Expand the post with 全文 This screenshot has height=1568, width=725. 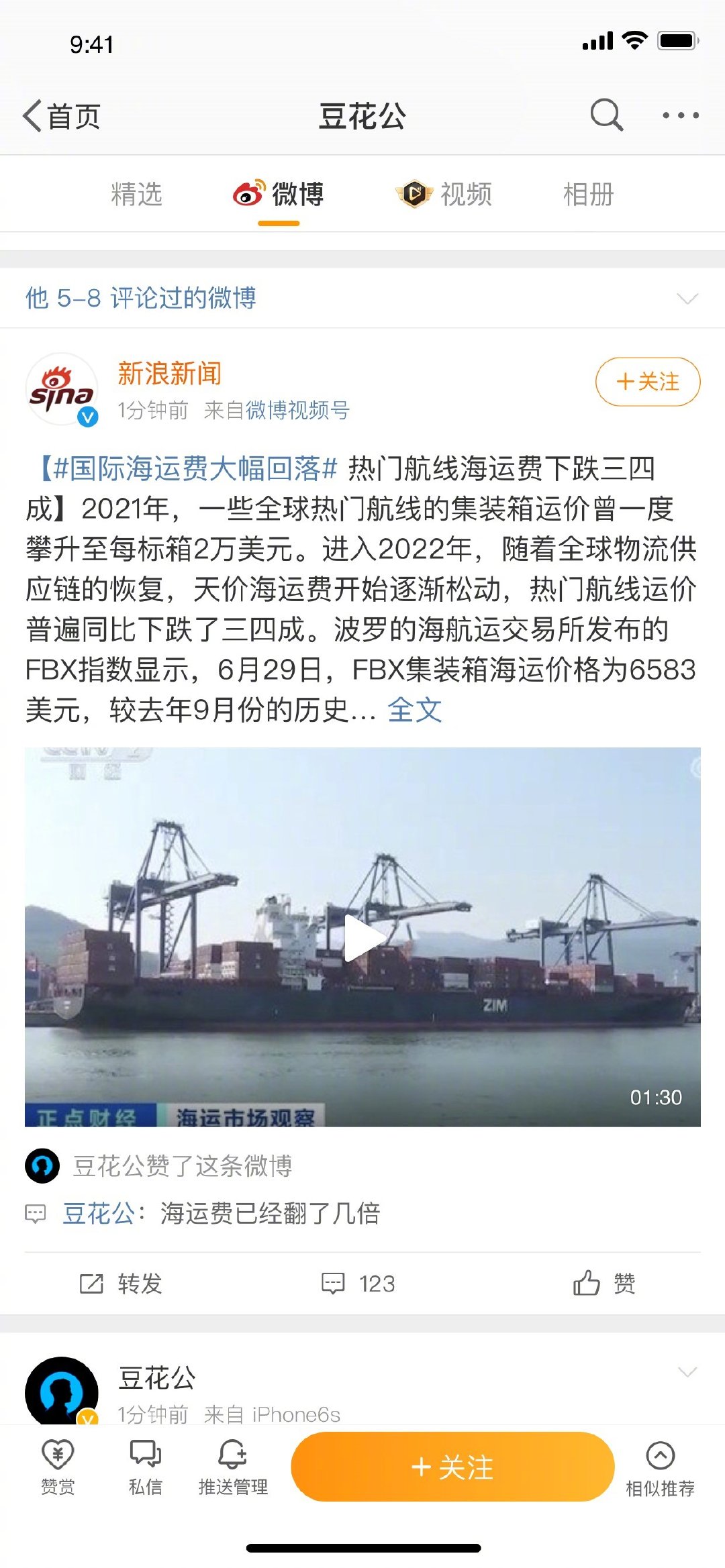click(x=415, y=710)
